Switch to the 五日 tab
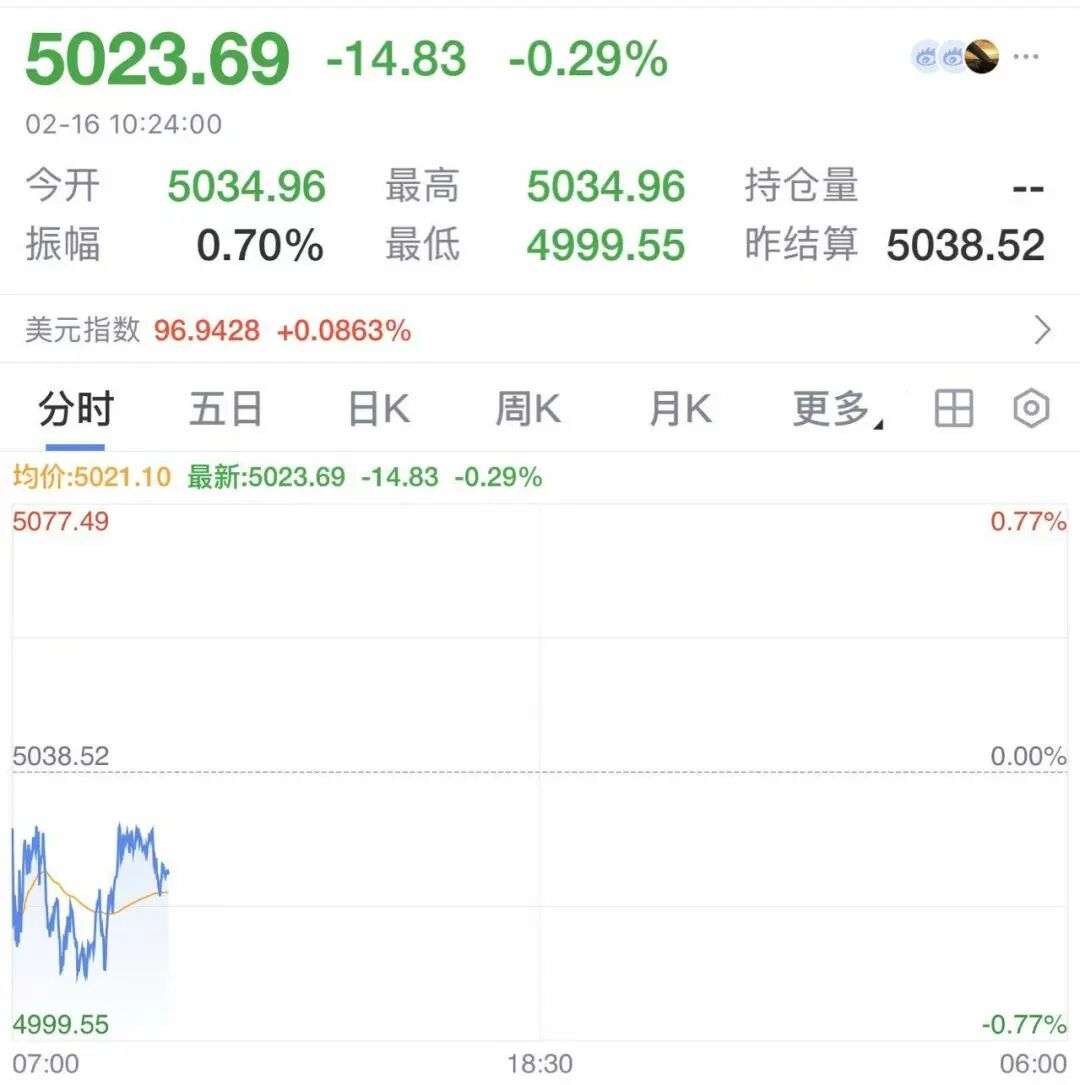The image size is (1080, 1085). (226, 409)
